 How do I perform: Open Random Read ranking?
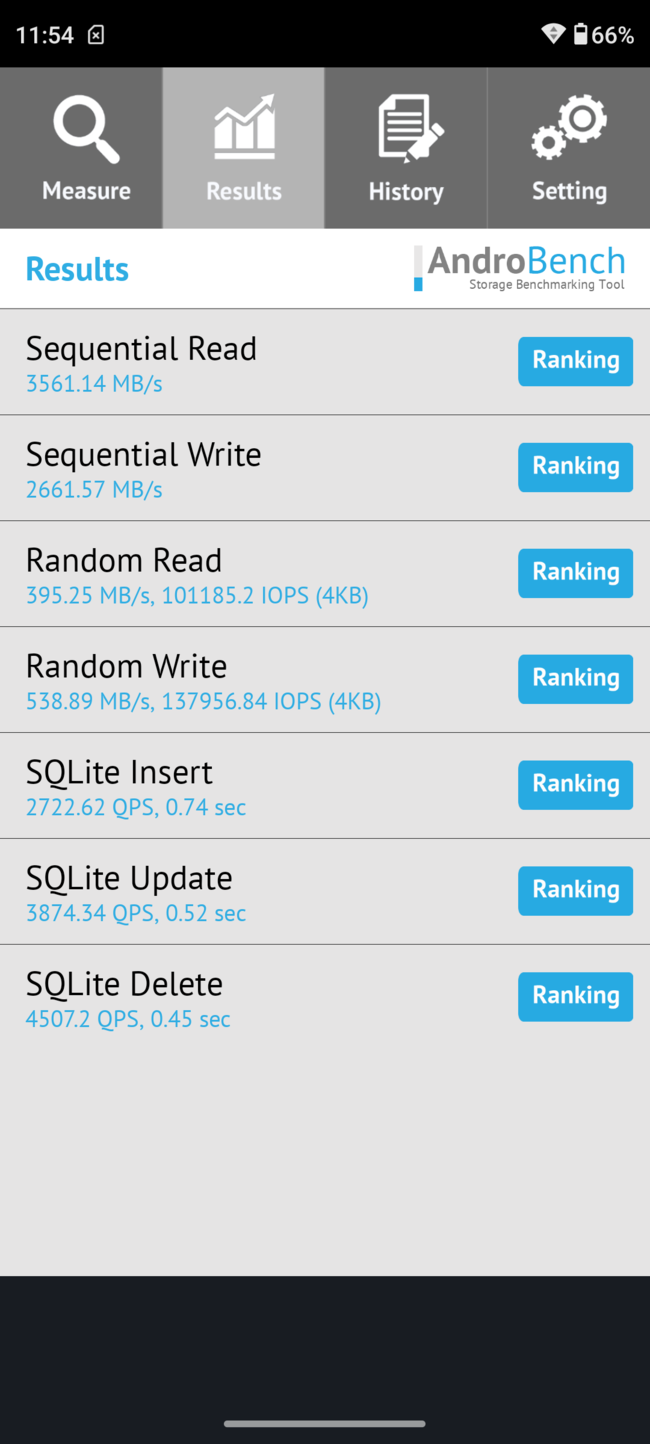tap(575, 573)
